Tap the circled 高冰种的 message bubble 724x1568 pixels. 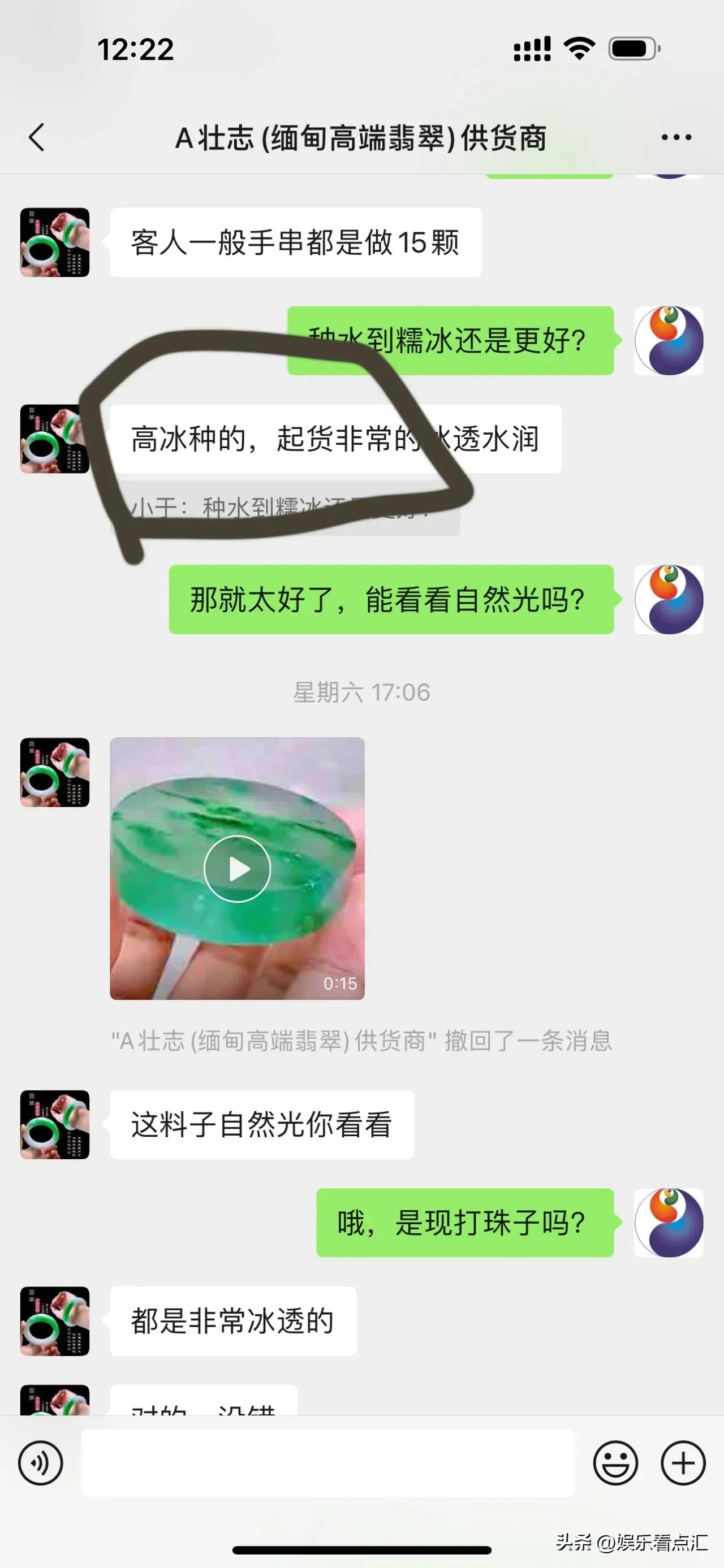[x=335, y=440]
